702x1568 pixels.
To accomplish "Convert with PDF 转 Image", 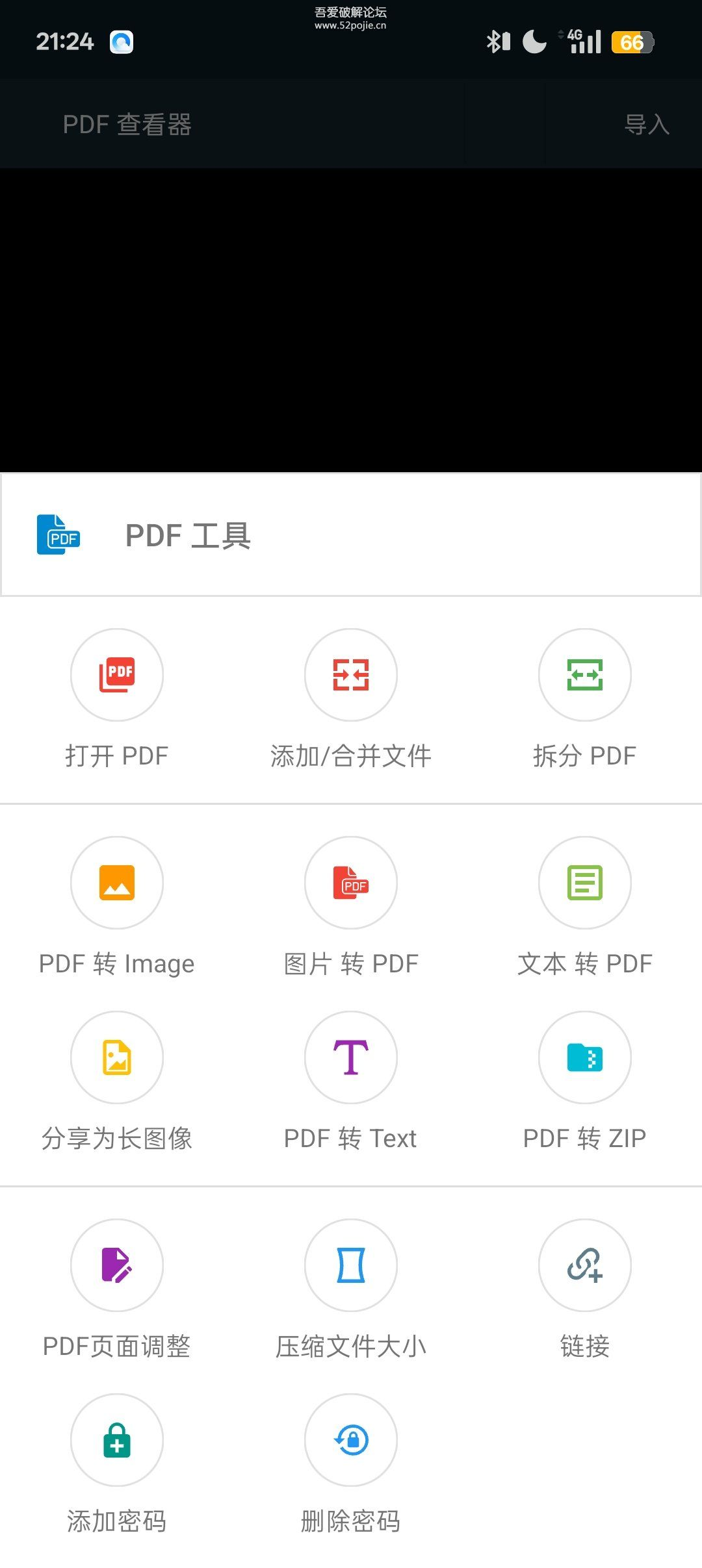I will click(117, 883).
